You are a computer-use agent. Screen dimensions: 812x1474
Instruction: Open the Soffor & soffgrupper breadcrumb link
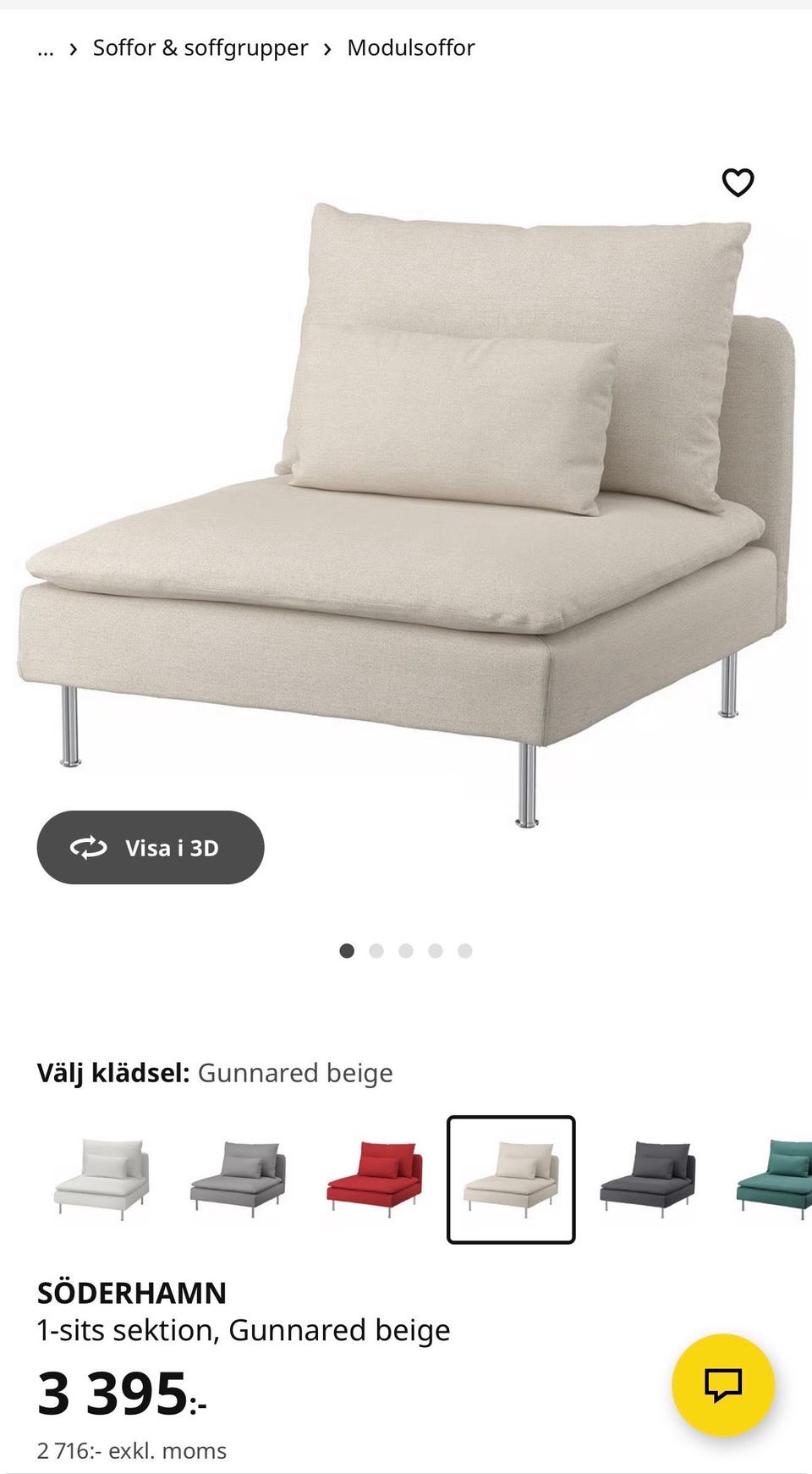(200, 48)
